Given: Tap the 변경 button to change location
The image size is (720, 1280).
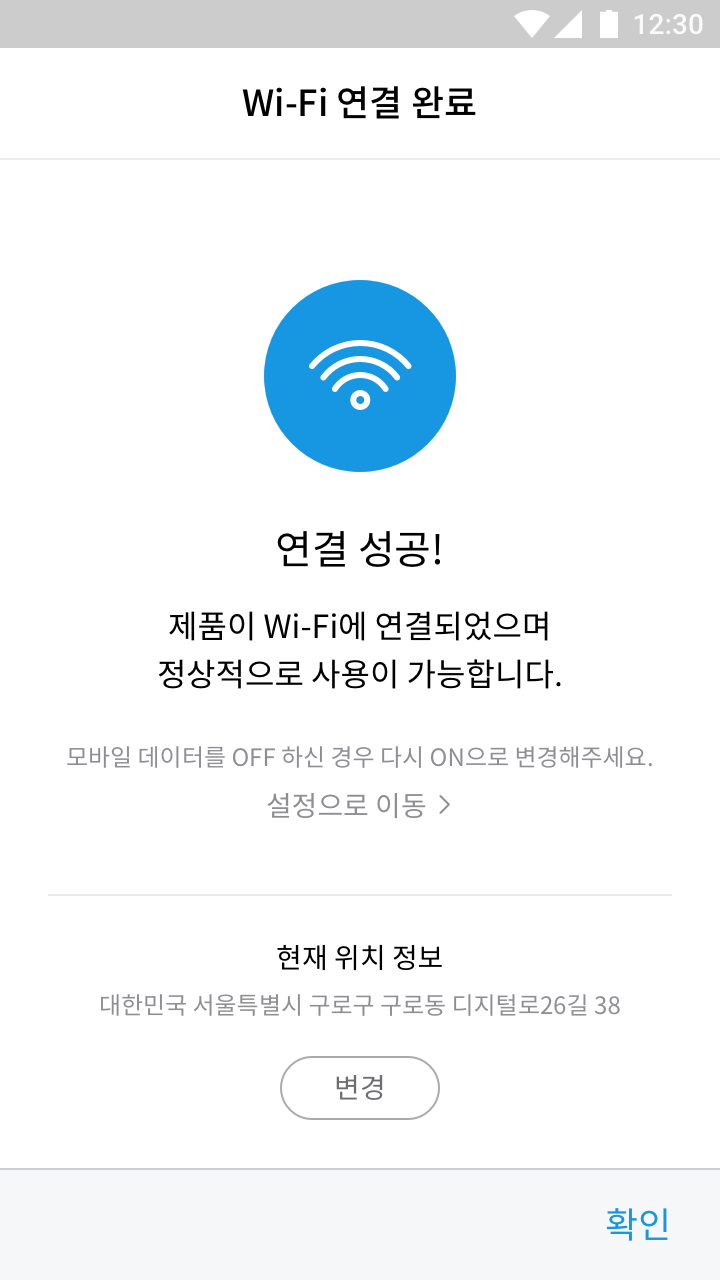Looking at the screenshot, I should [x=360, y=1088].
